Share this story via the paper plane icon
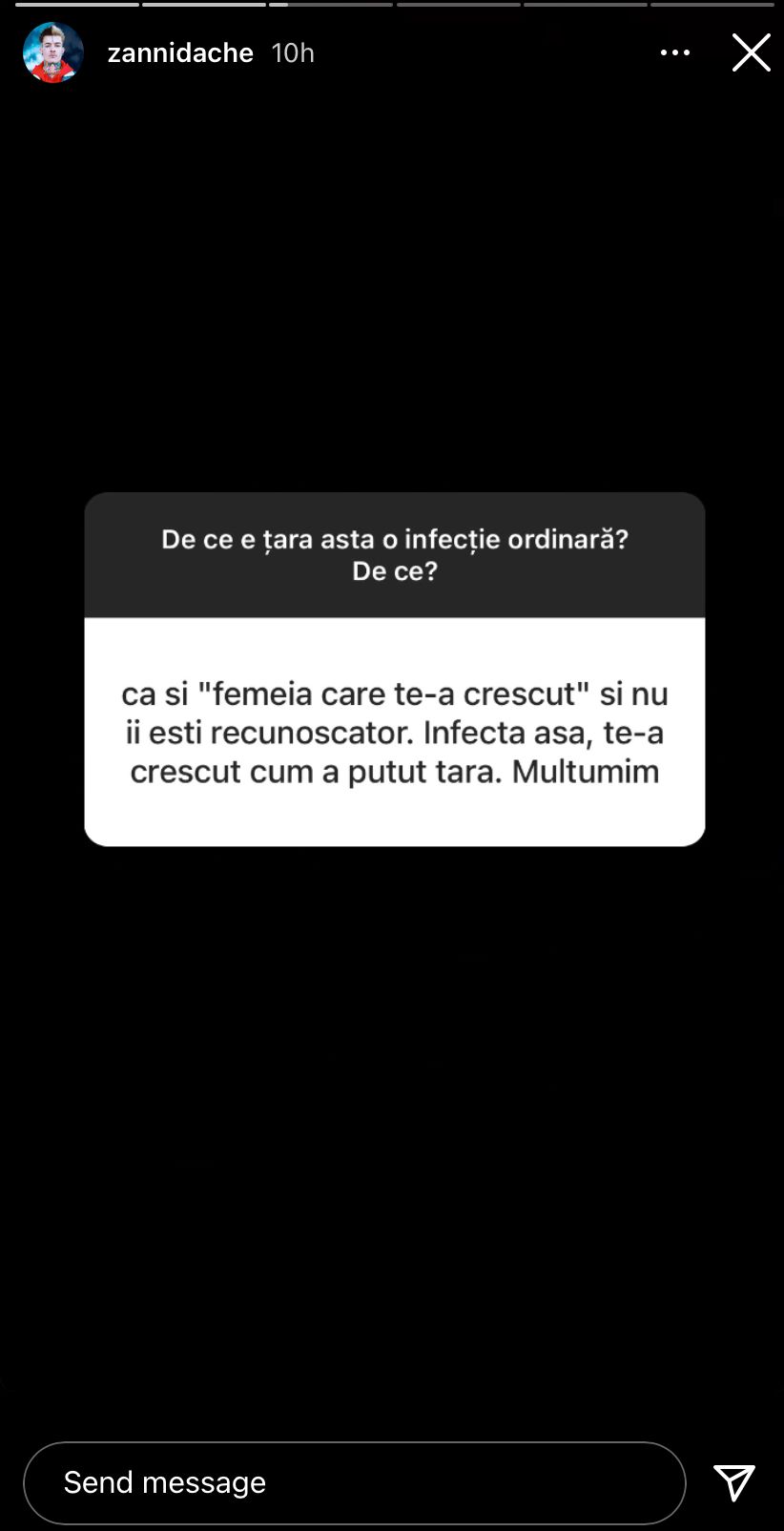Viewport: 784px width, 1531px height. [x=734, y=1482]
